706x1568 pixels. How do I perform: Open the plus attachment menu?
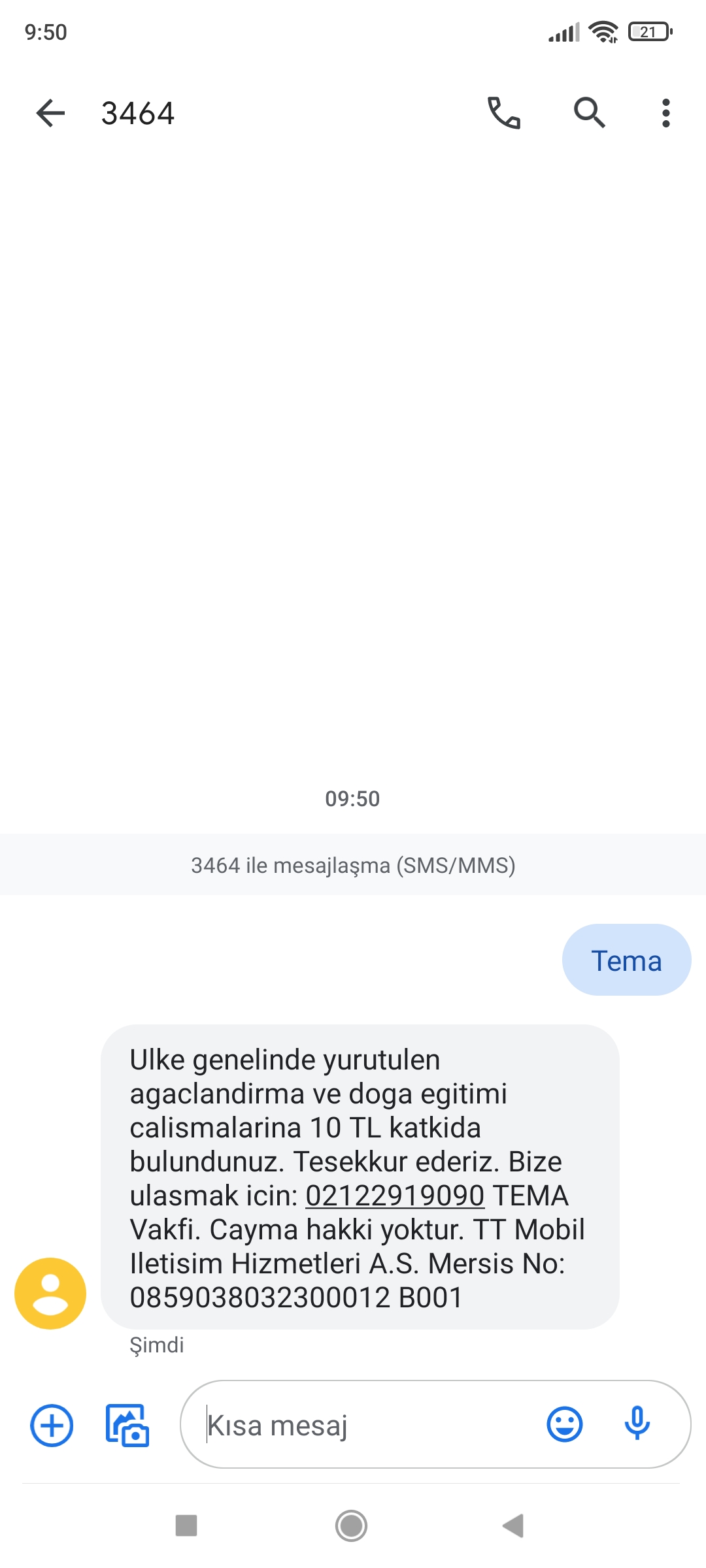(x=52, y=1425)
